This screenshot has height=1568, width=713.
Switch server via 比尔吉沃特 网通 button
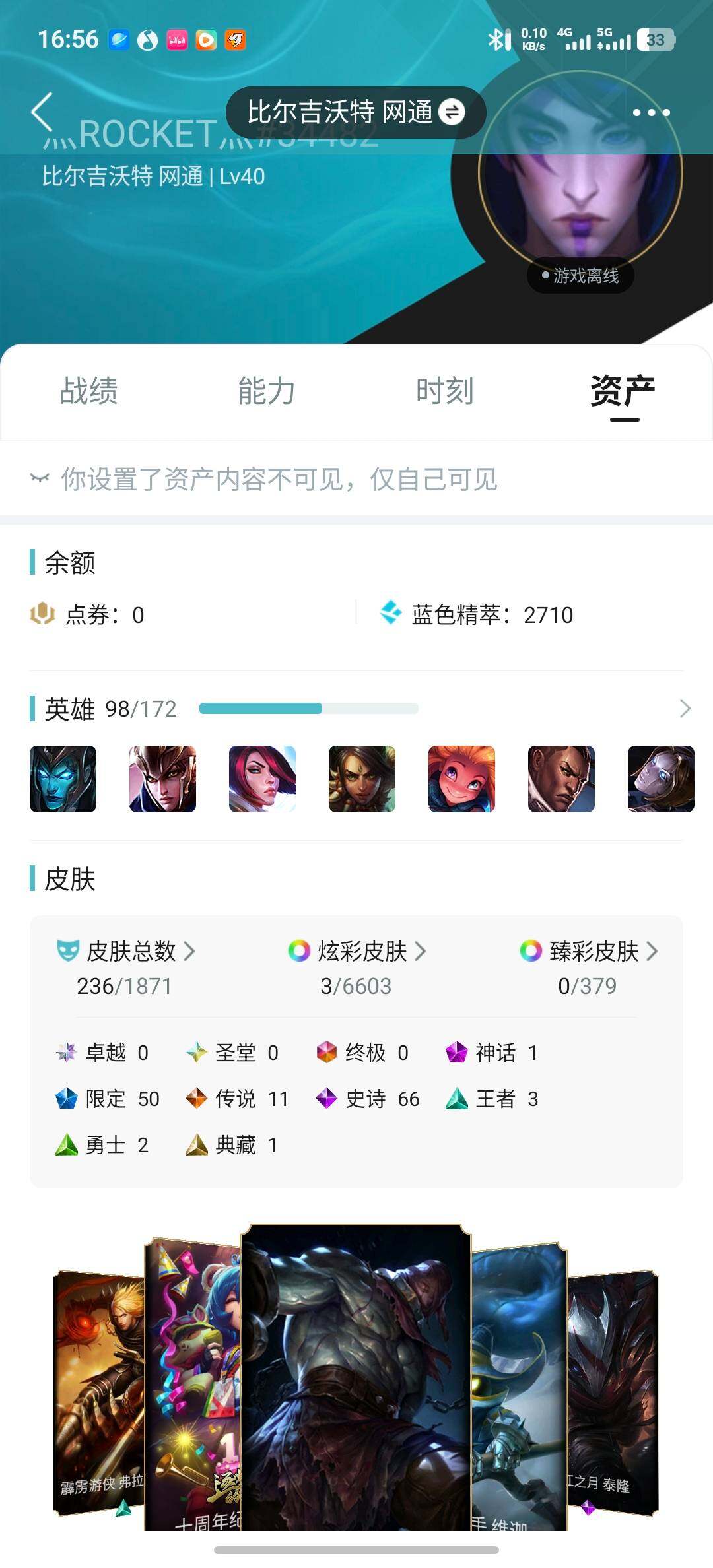point(356,112)
